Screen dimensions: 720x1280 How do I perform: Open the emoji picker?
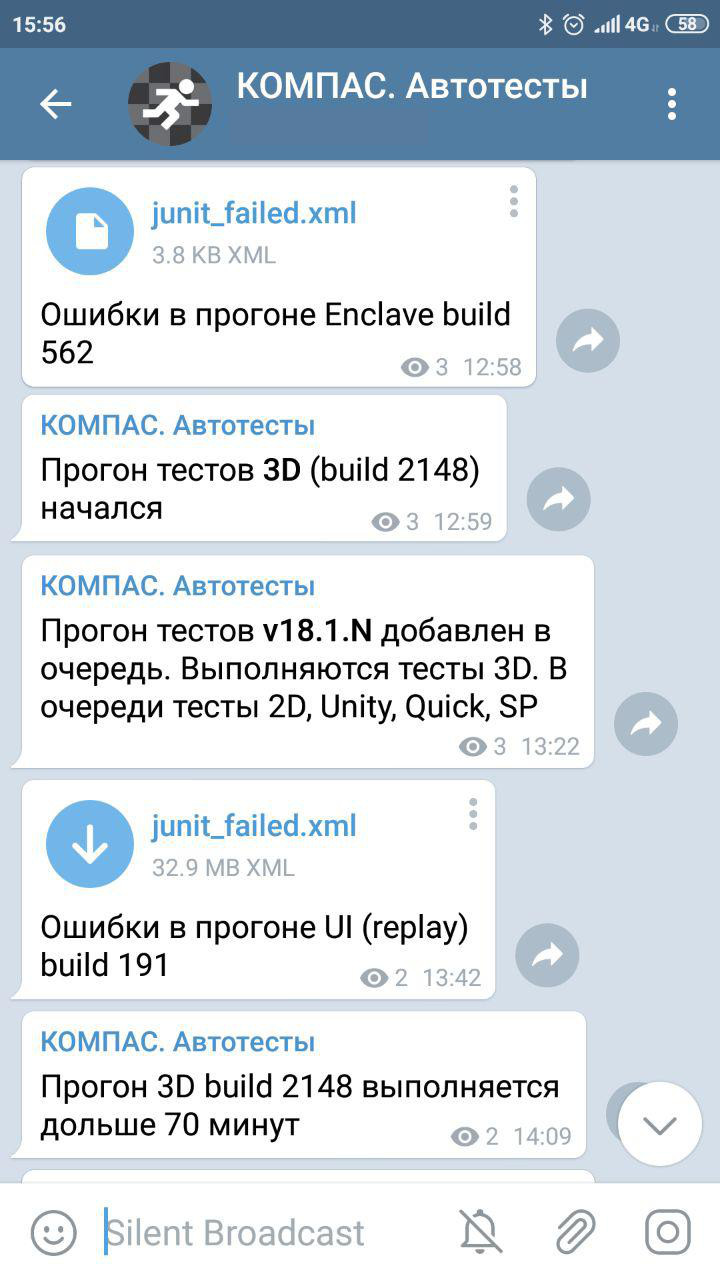[x=53, y=1233]
